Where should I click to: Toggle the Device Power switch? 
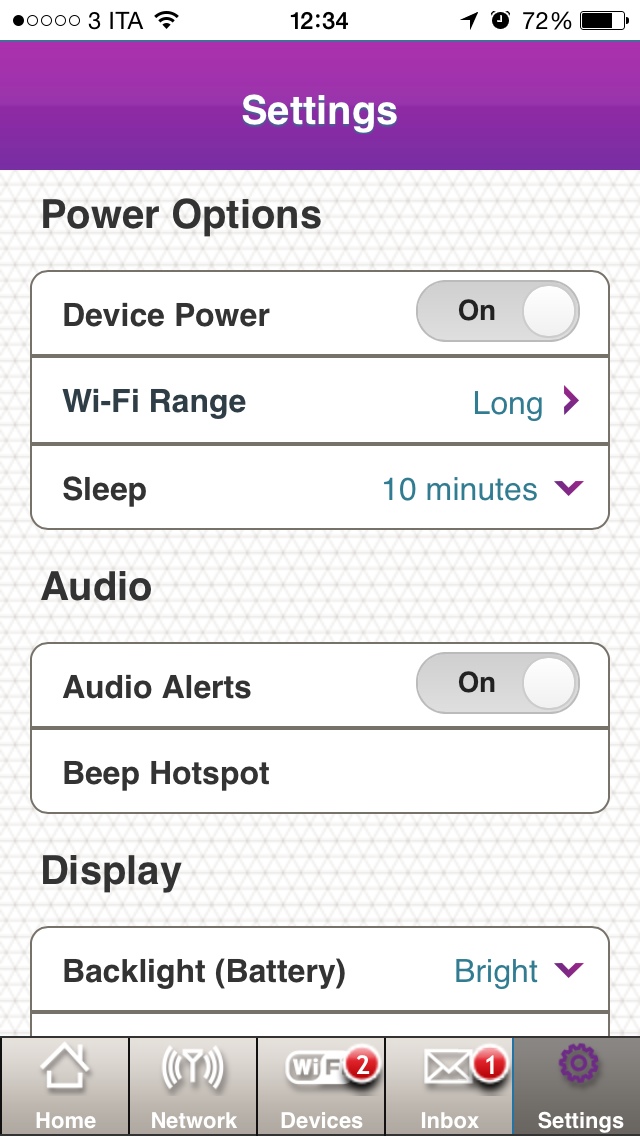pos(497,312)
